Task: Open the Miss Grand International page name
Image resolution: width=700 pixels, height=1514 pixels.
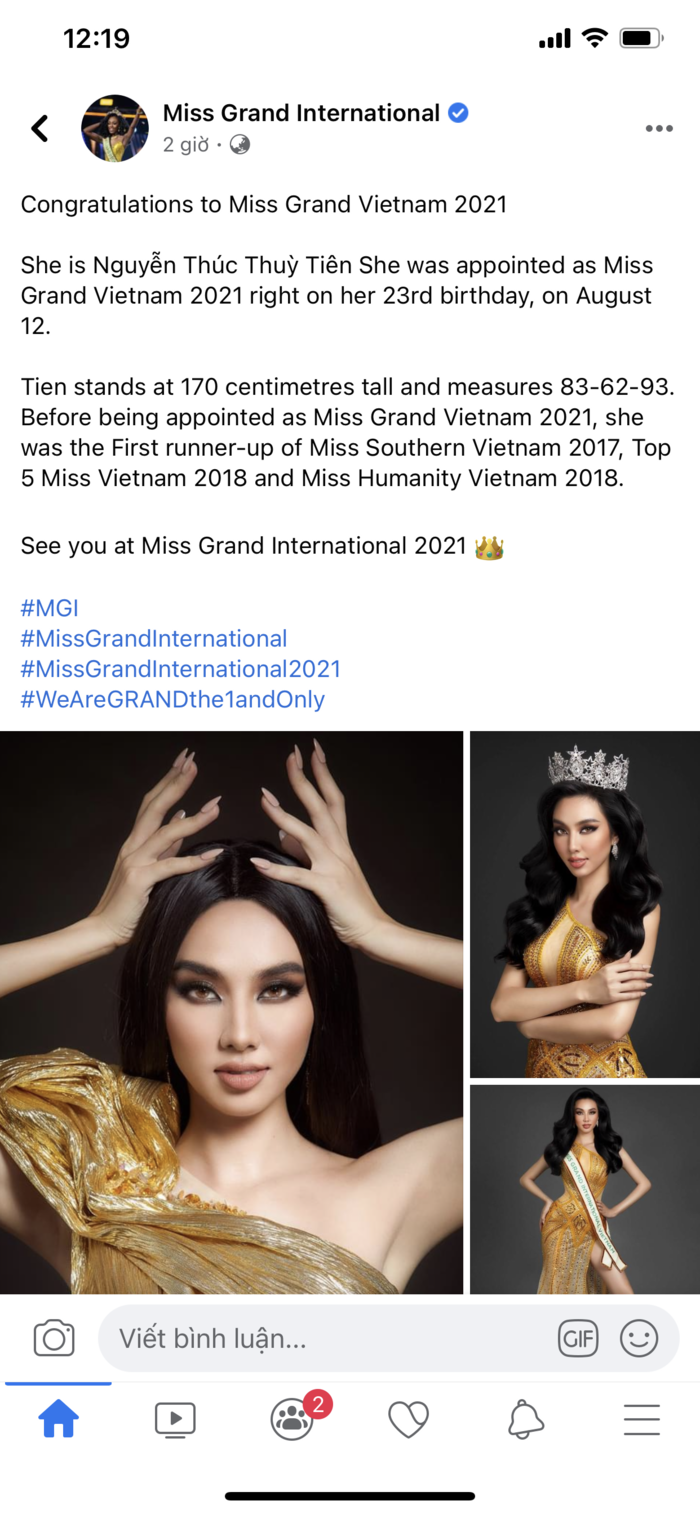Action: tap(301, 113)
